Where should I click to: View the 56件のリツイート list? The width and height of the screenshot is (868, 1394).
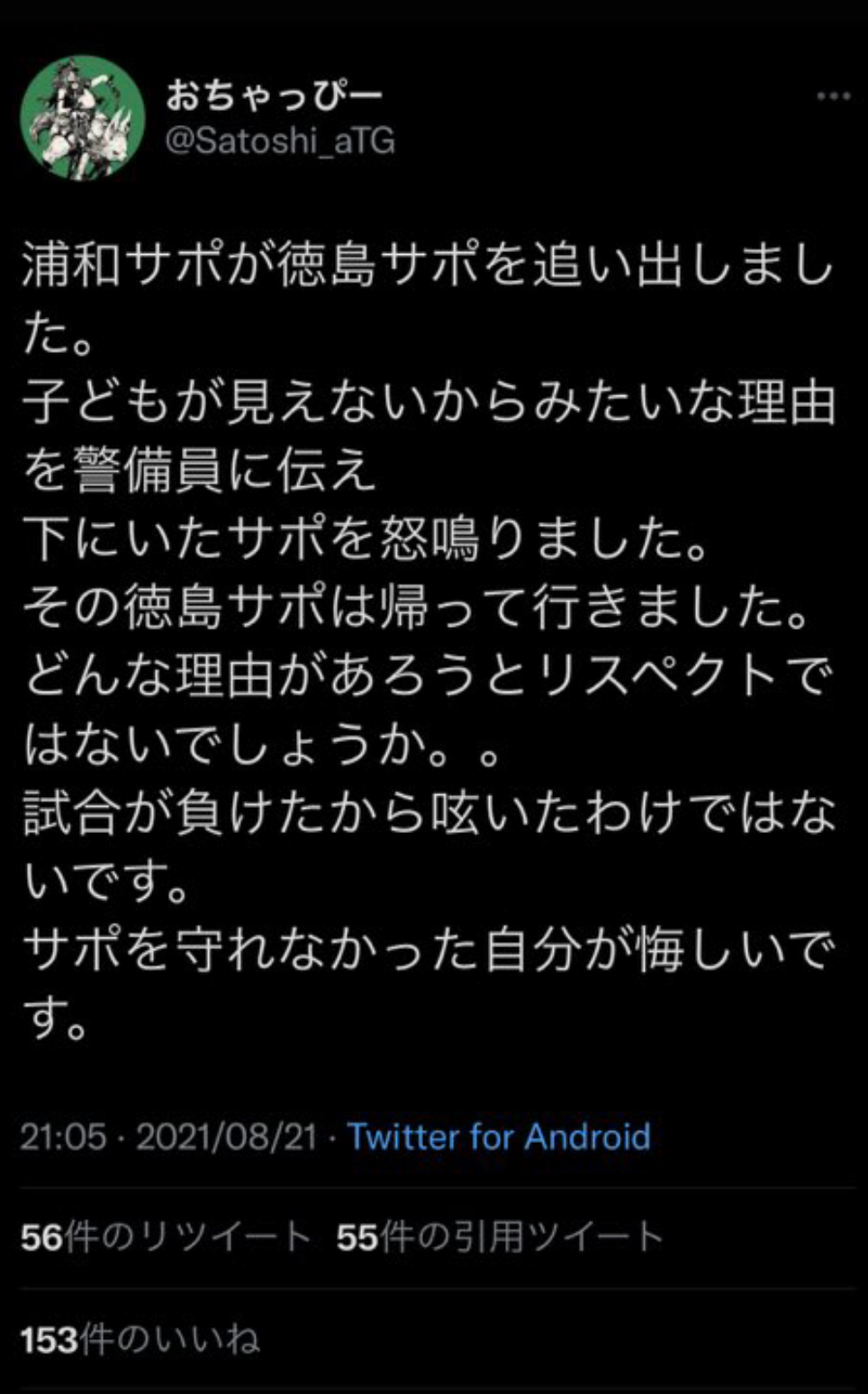(x=166, y=1237)
